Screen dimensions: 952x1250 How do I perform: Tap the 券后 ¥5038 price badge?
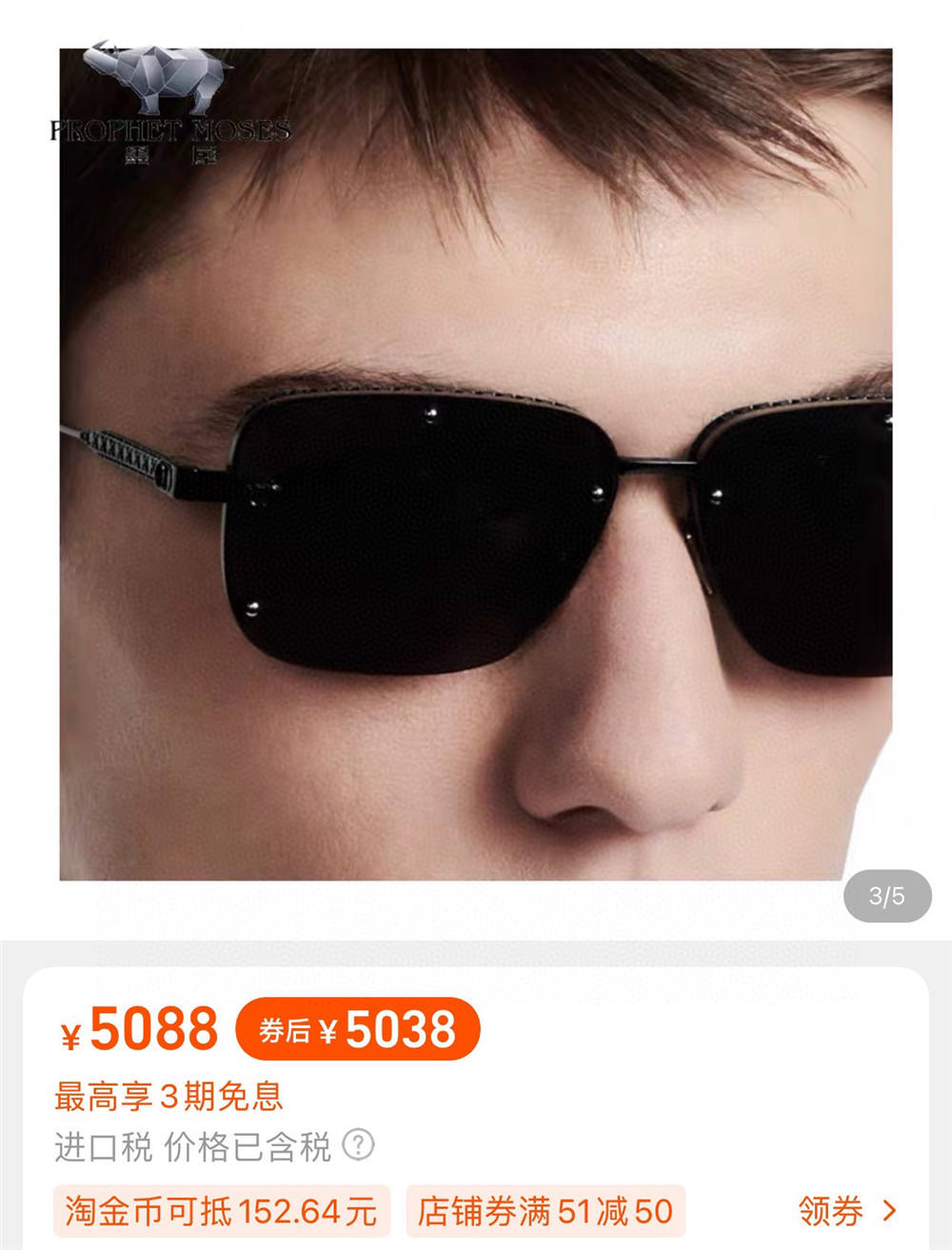coord(358,1029)
